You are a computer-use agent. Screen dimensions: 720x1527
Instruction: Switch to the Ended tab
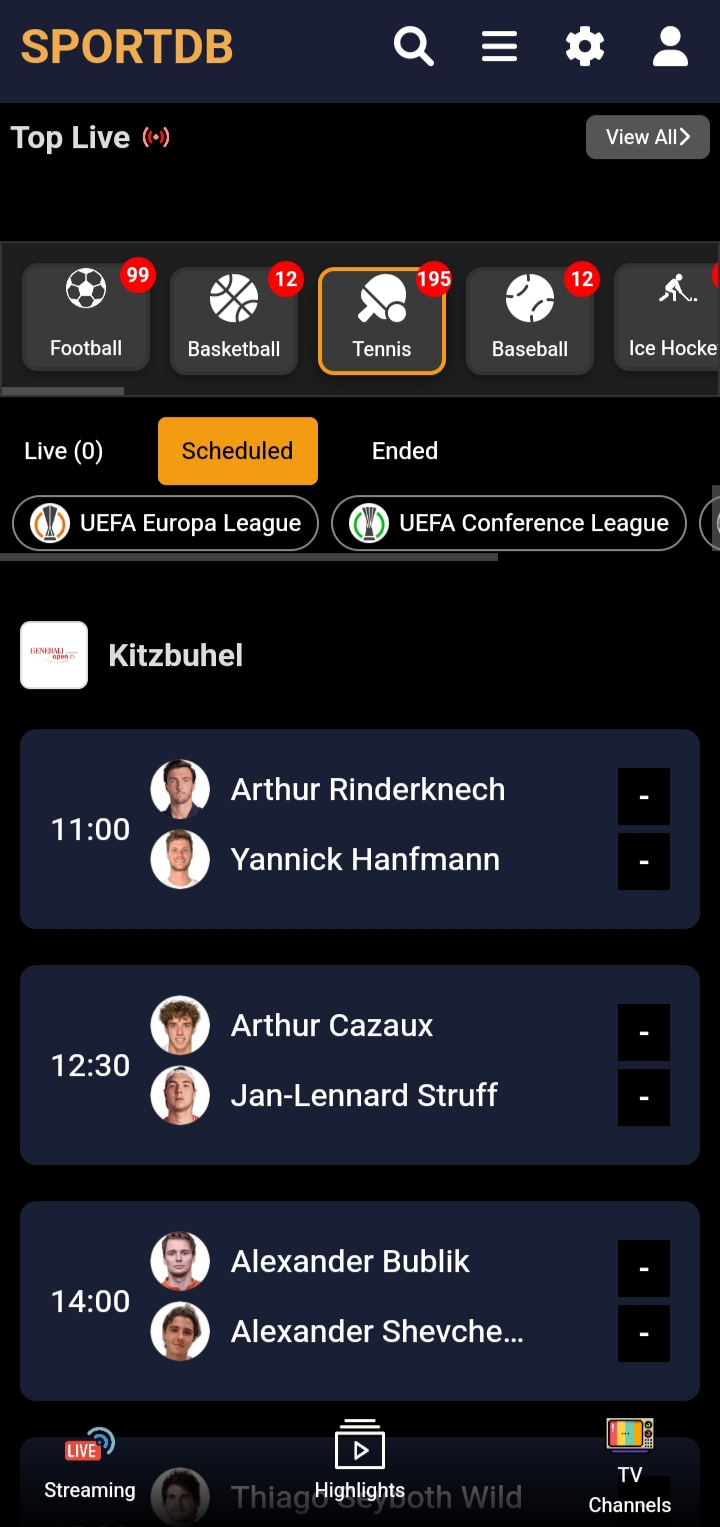point(404,450)
